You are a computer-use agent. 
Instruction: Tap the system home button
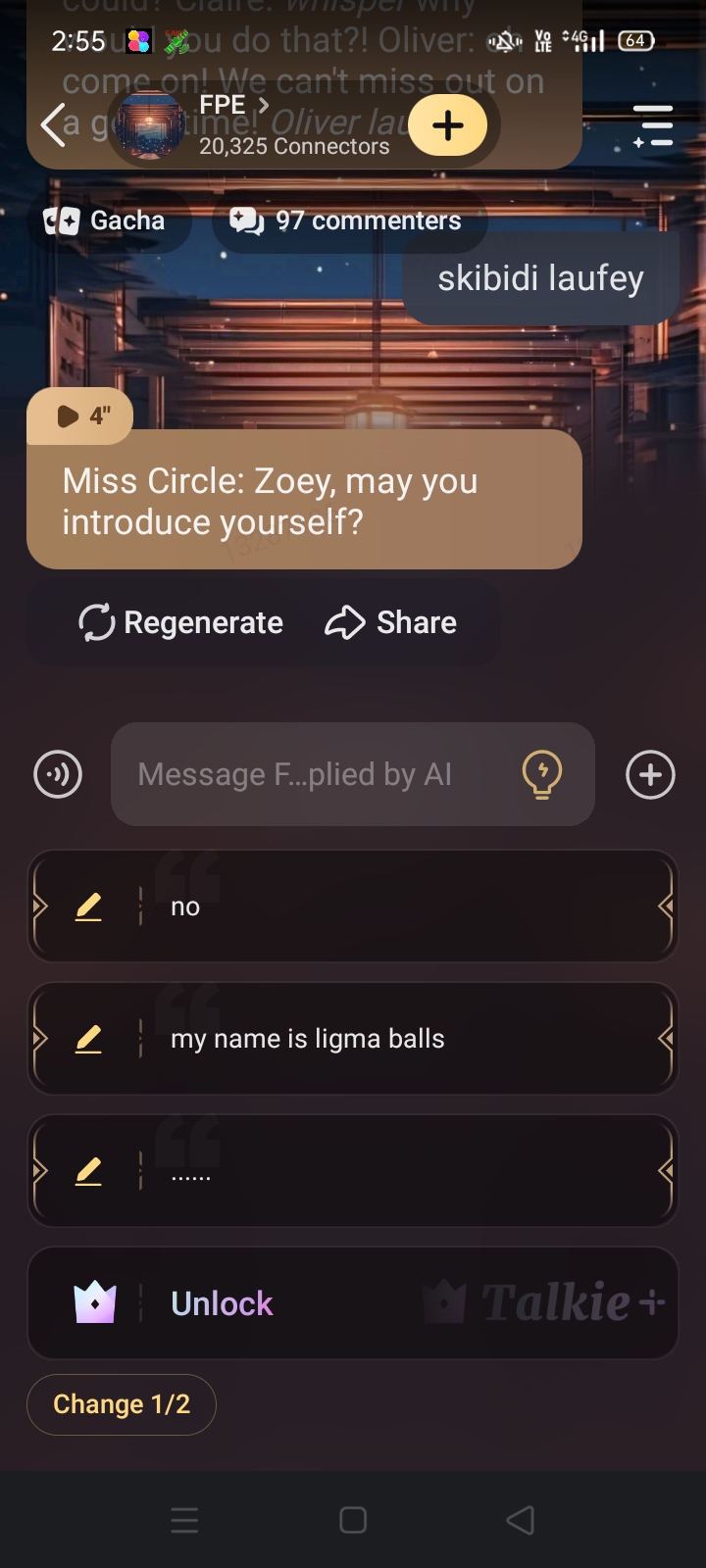353,1520
